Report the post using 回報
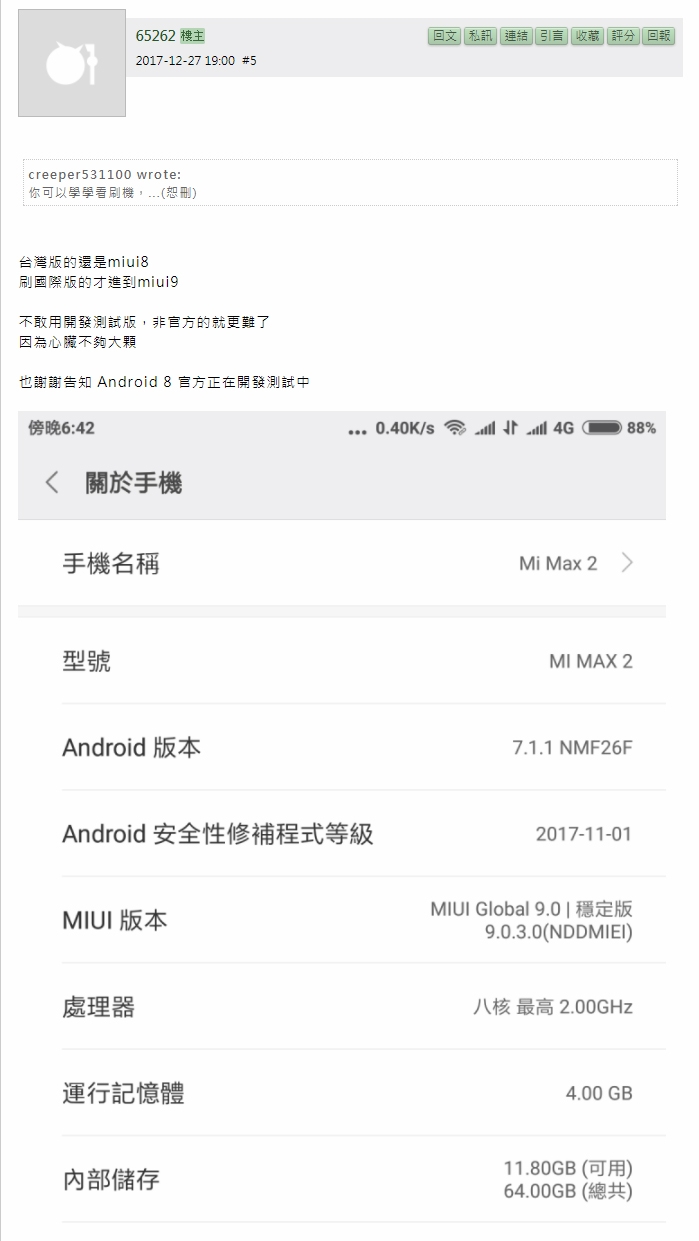Viewport: 699px width, 1241px height. (x=659, y=36)
